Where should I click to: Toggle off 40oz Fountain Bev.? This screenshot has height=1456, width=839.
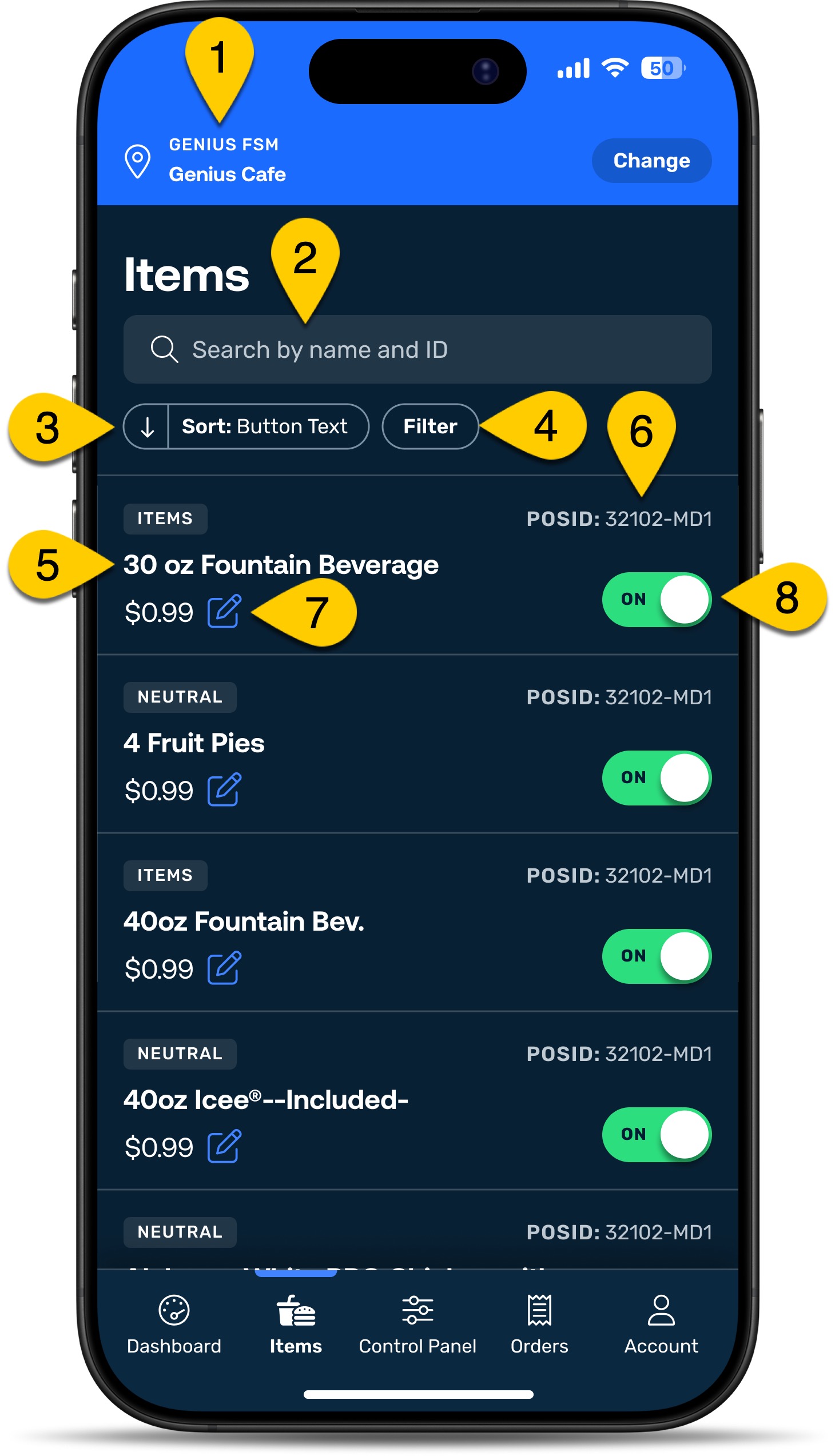(657, 956)
